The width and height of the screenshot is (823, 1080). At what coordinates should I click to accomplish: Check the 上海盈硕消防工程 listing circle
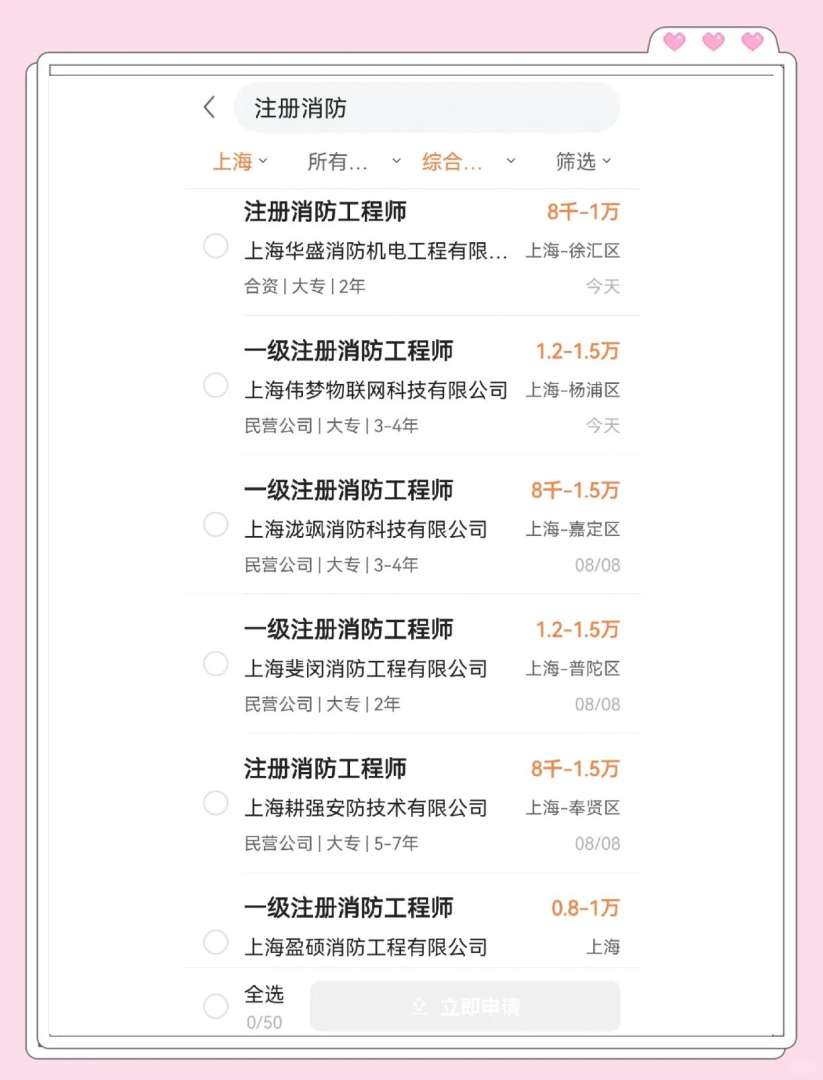[x=215, y=942]
